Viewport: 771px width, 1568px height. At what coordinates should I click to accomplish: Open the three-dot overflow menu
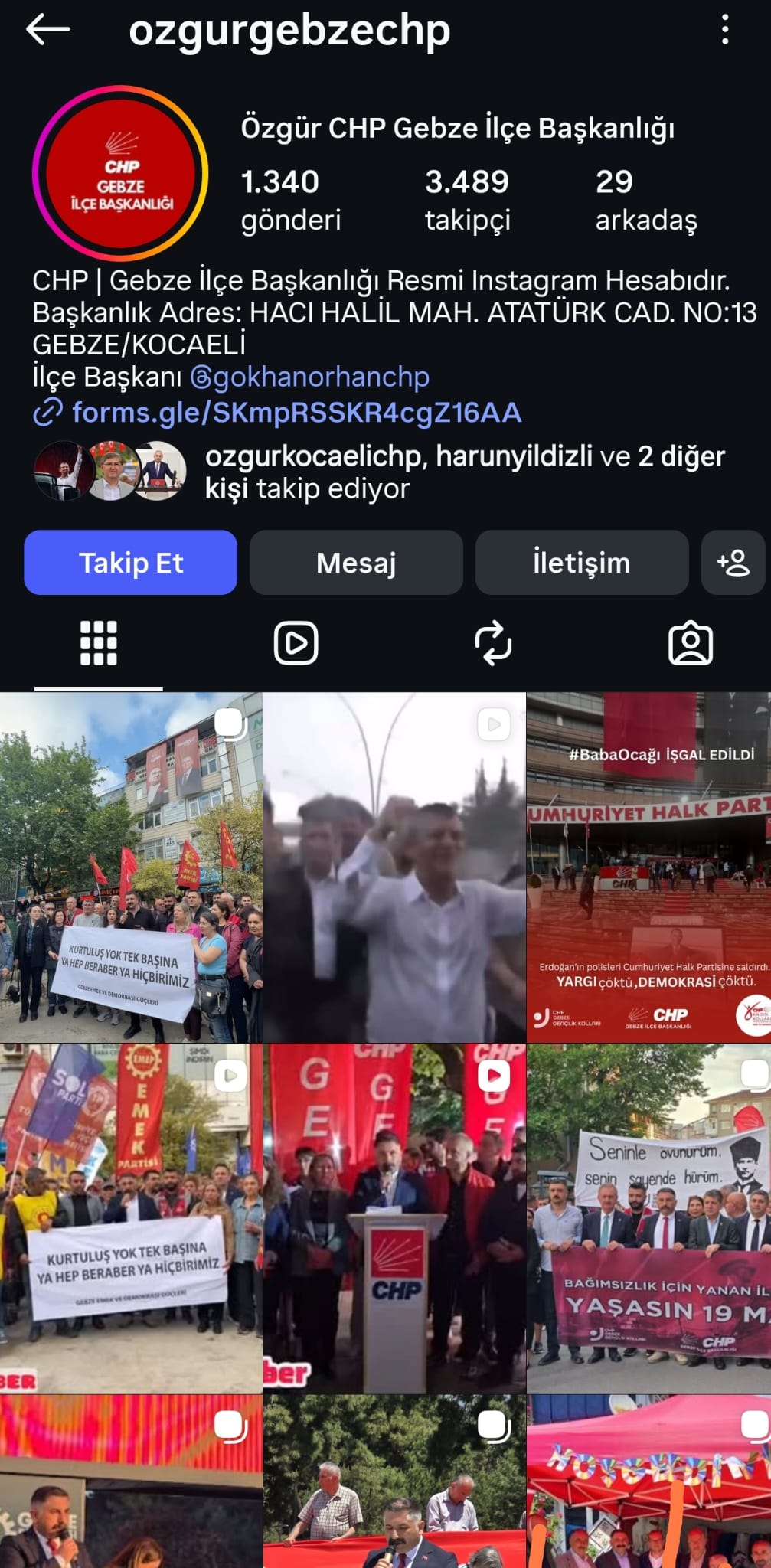point(724,30)
